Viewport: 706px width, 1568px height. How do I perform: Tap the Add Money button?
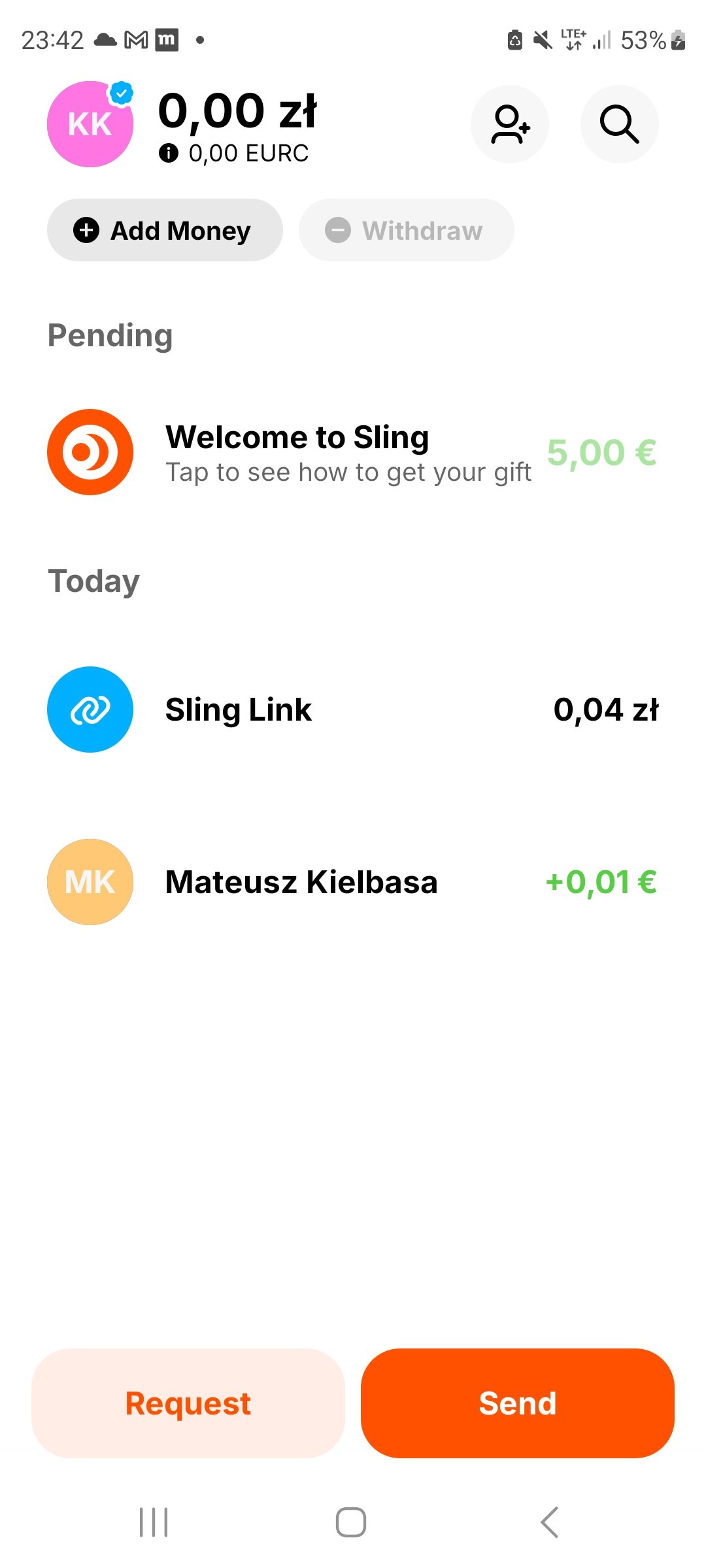click(x=165, y=230)
